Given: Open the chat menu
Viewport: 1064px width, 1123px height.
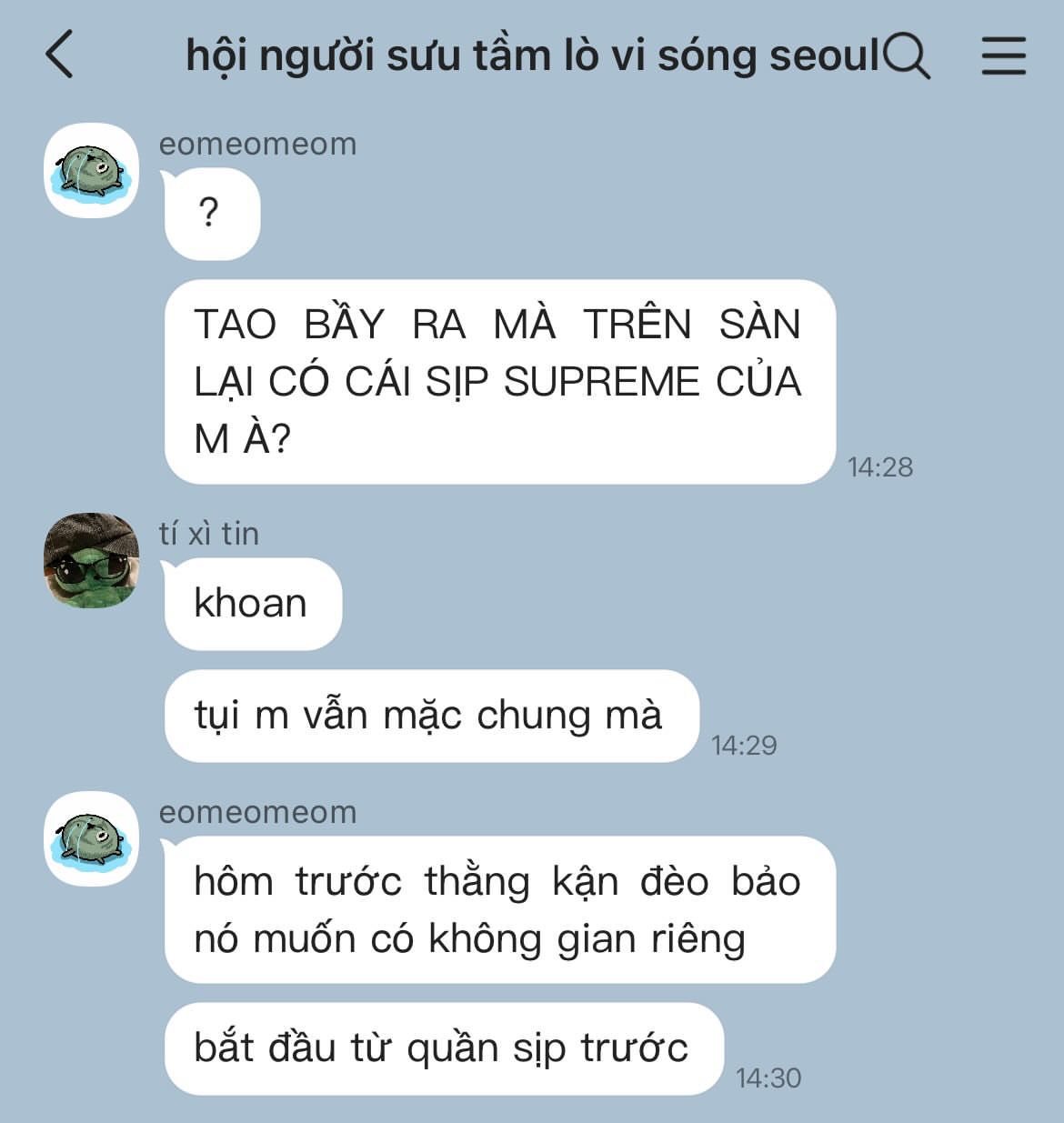Looking at the screenshot, I should (1004, 55).
